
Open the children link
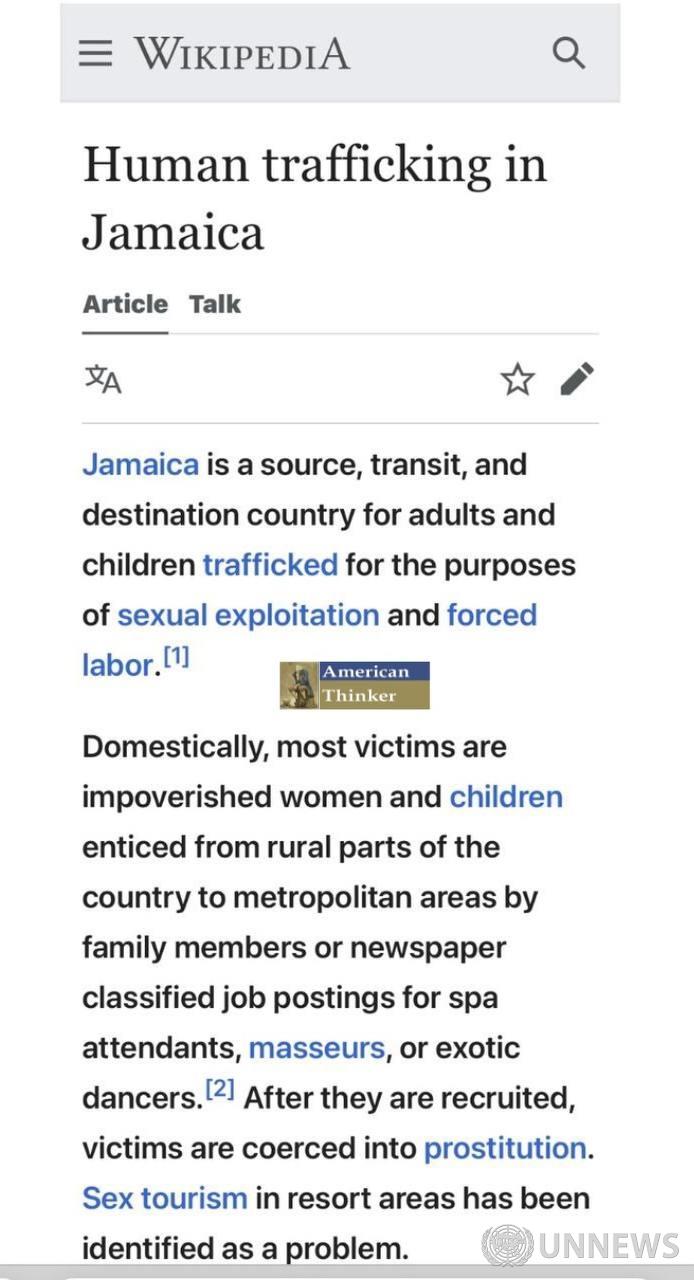tap(506, 797)
